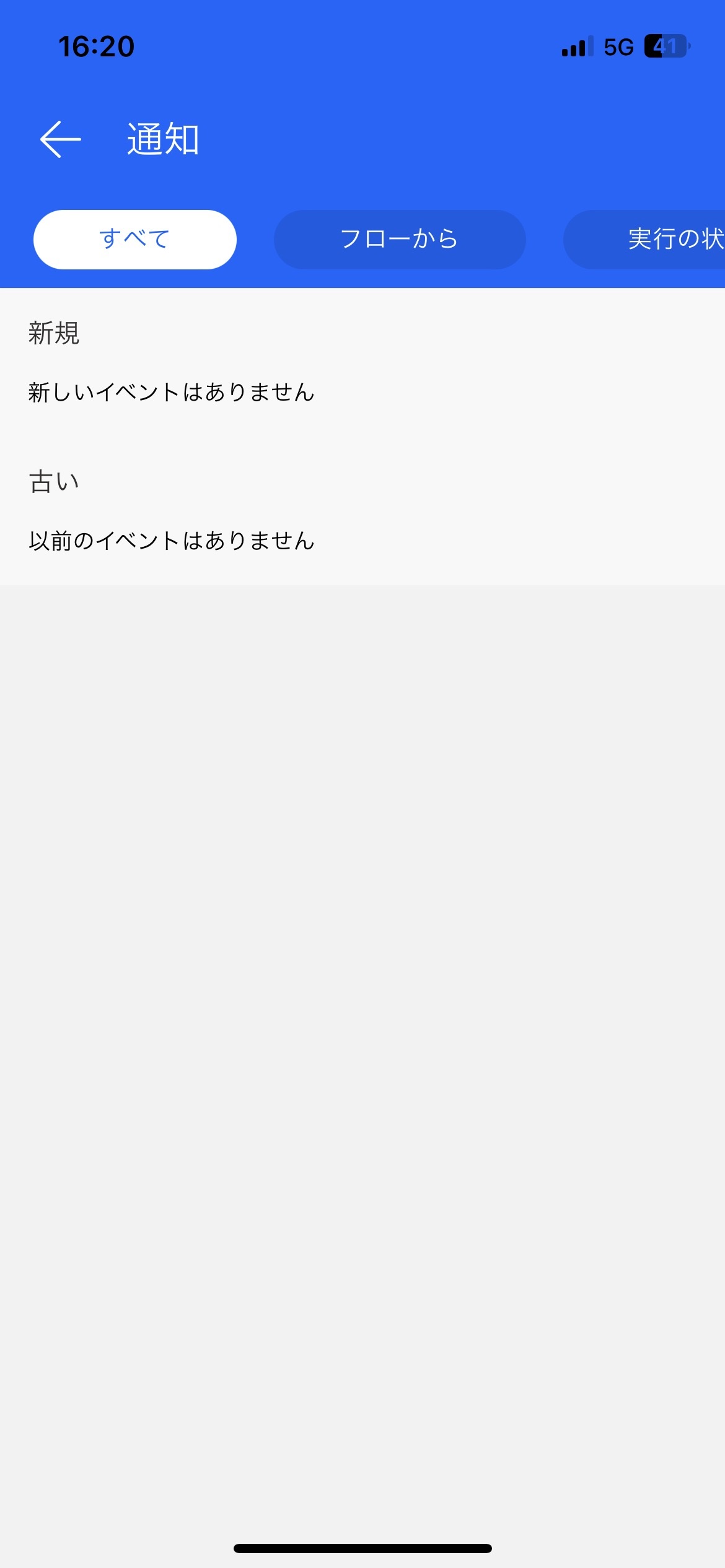Image resolution: width=725 pixels, height=1568 pixels.
Task: Select the 新しいイベントはありません message
Action: coord(170,391)
